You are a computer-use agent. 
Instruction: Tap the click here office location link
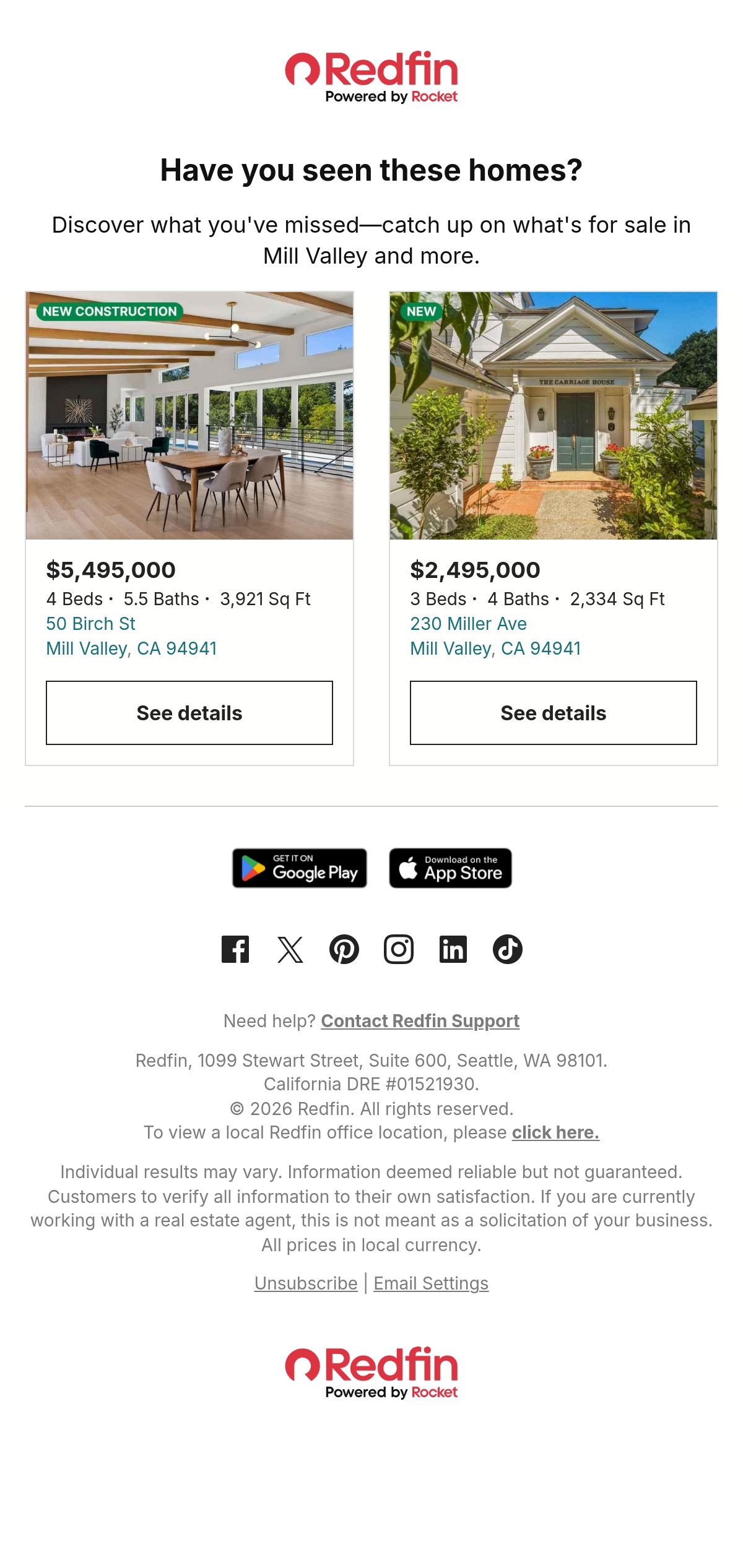[555, 1132]
